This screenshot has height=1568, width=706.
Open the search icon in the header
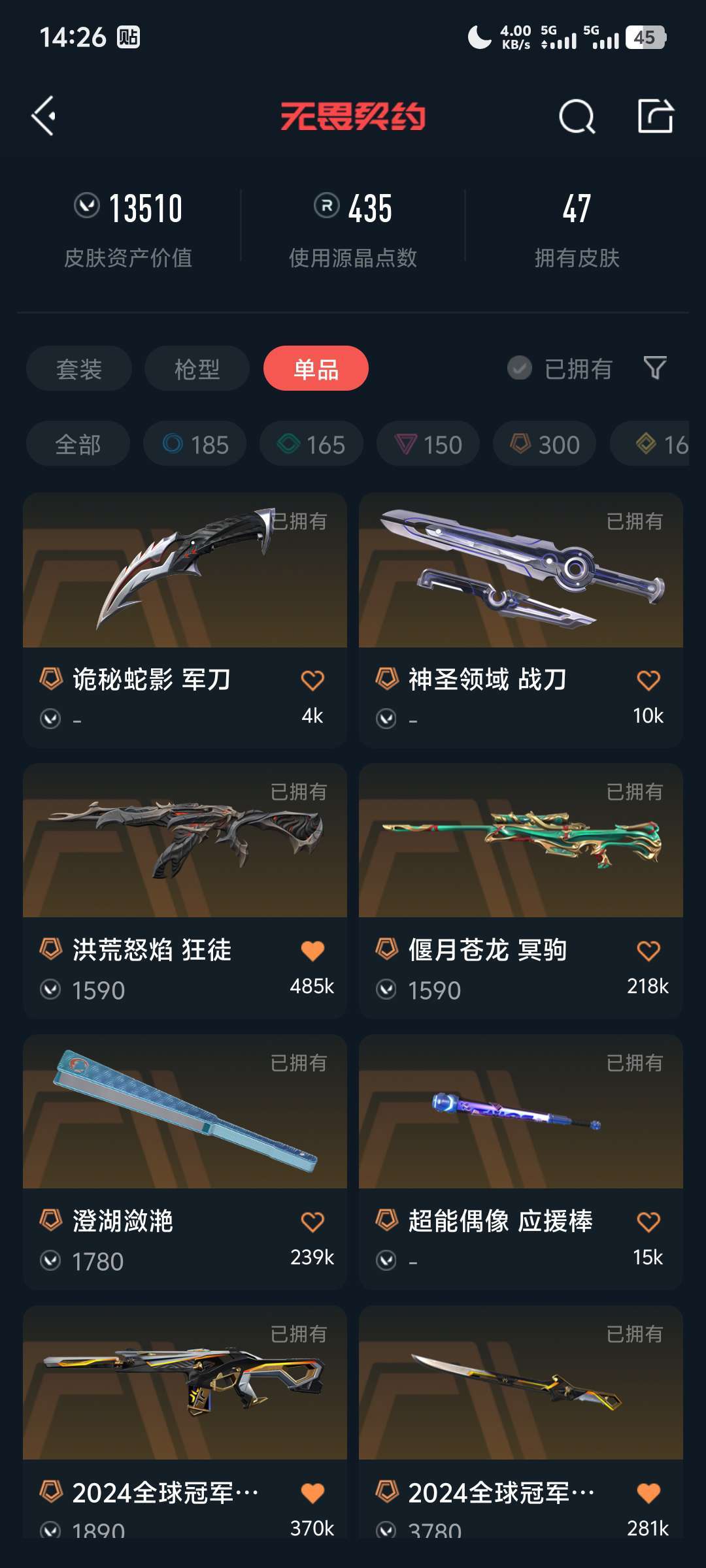pos(577,117)
